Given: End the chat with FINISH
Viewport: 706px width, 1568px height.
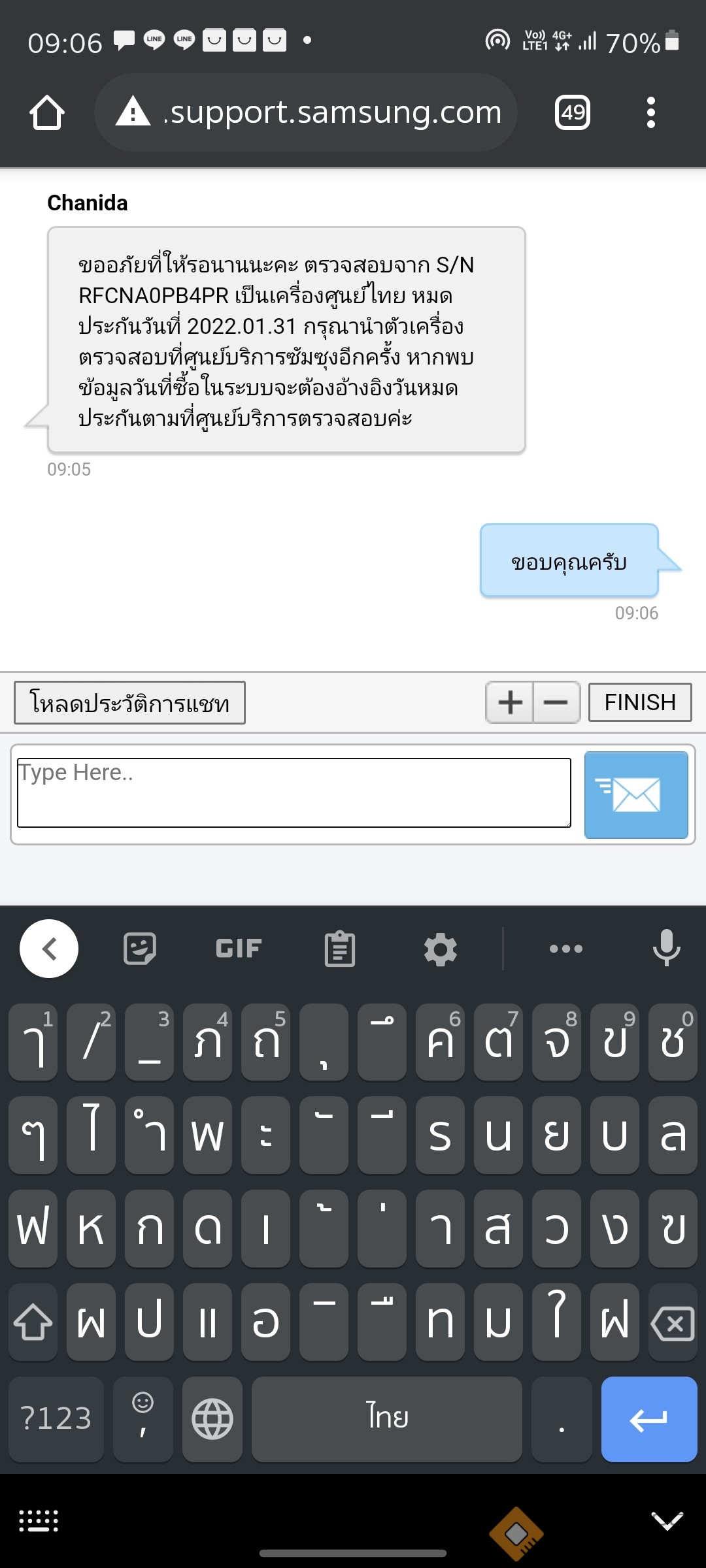Looking at the screenshot, I should (639, 703).
